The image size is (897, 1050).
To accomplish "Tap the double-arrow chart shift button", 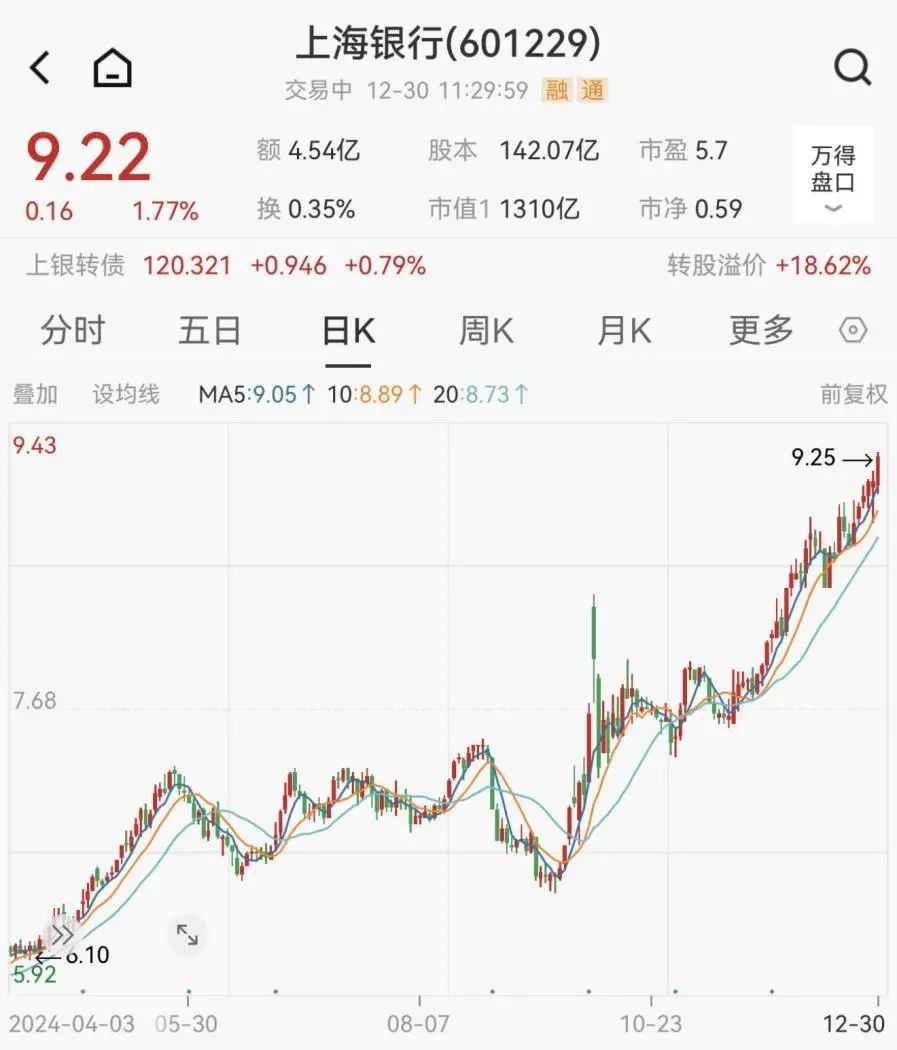I will [x=62, y=935].
